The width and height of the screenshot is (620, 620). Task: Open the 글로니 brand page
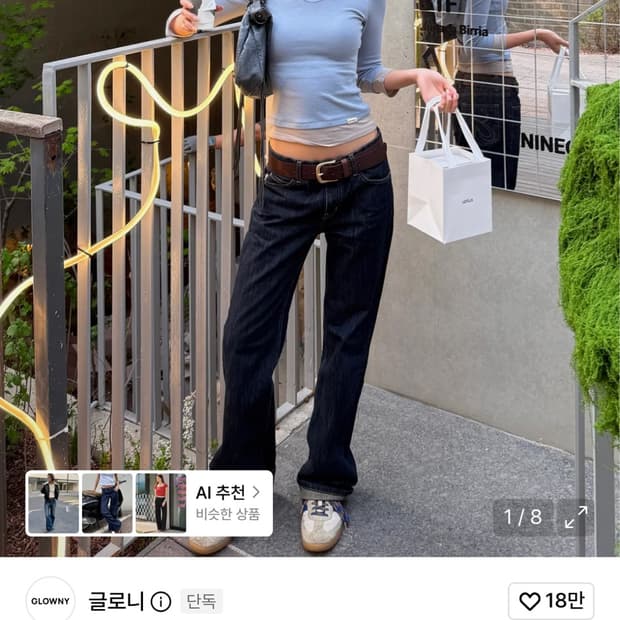pyautogui.click(x=116, y=601)
